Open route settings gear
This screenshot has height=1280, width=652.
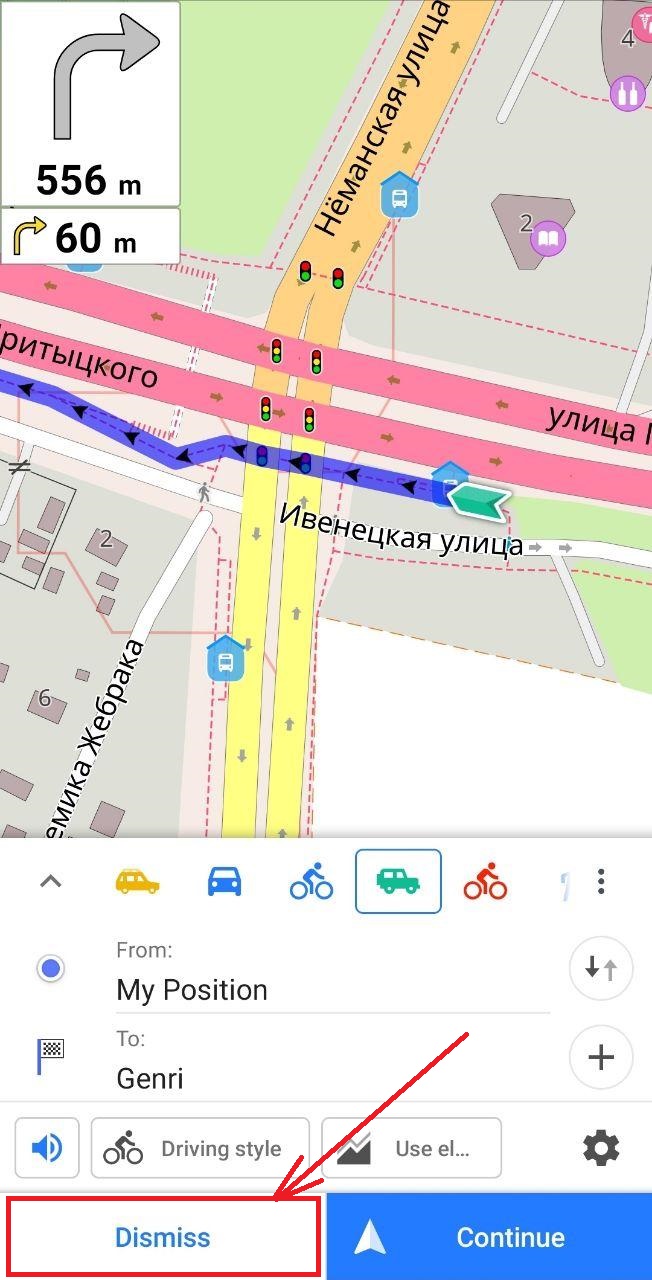(x=600, y=1149)
